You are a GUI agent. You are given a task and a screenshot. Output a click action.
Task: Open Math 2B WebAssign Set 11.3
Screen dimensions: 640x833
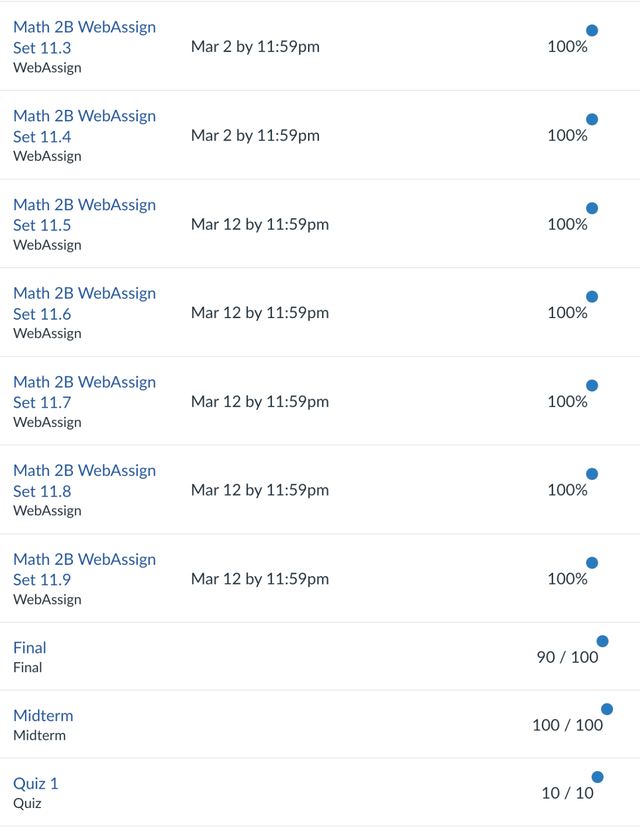pyautogui.click(x=84, y=37)
